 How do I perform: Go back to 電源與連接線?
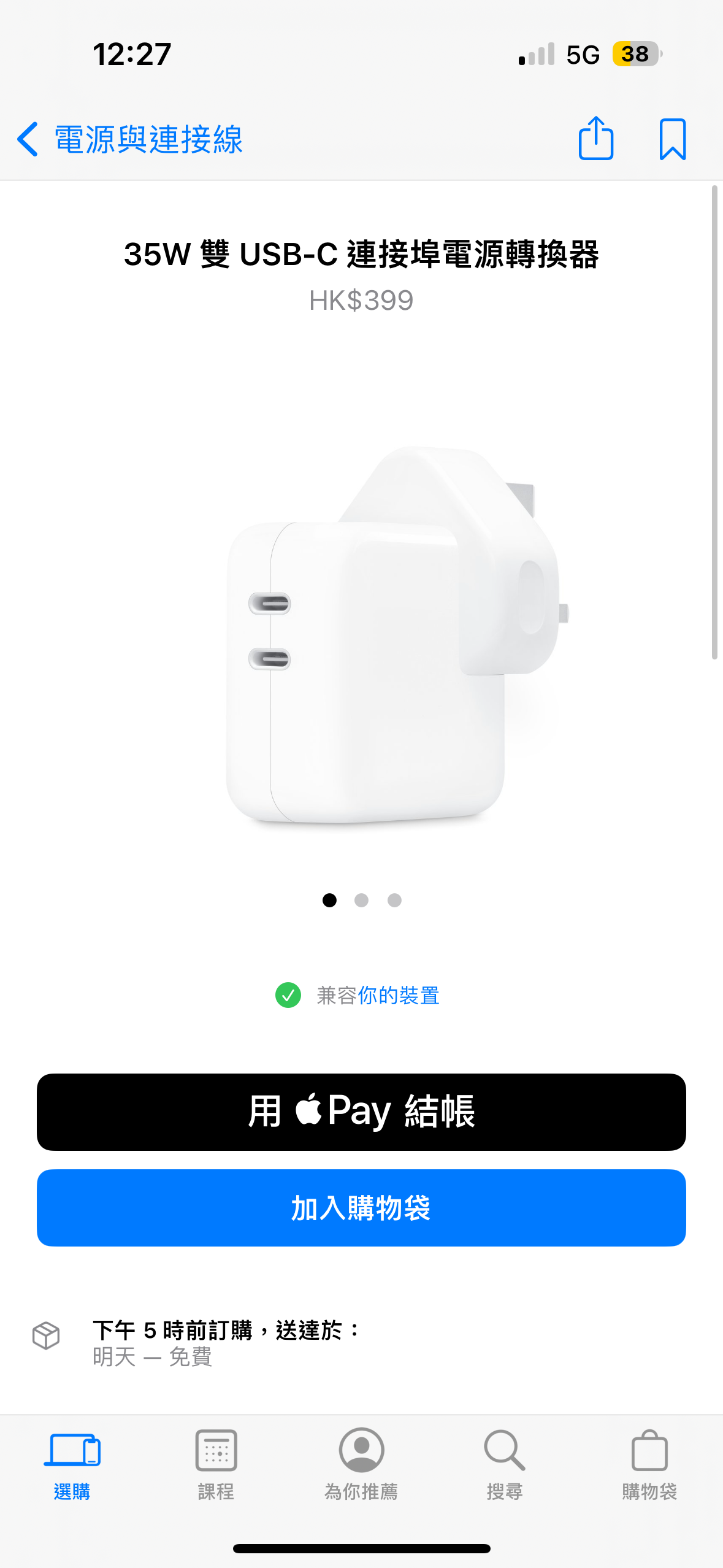coord(130,139)
